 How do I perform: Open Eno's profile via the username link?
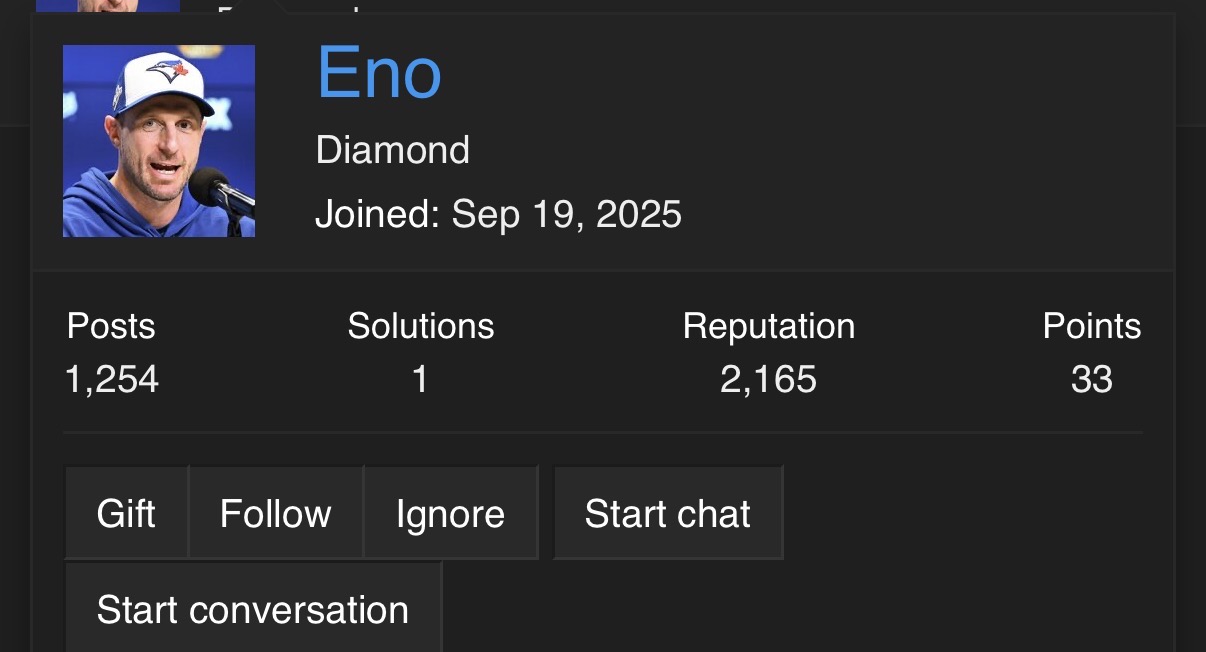[379, 73]
